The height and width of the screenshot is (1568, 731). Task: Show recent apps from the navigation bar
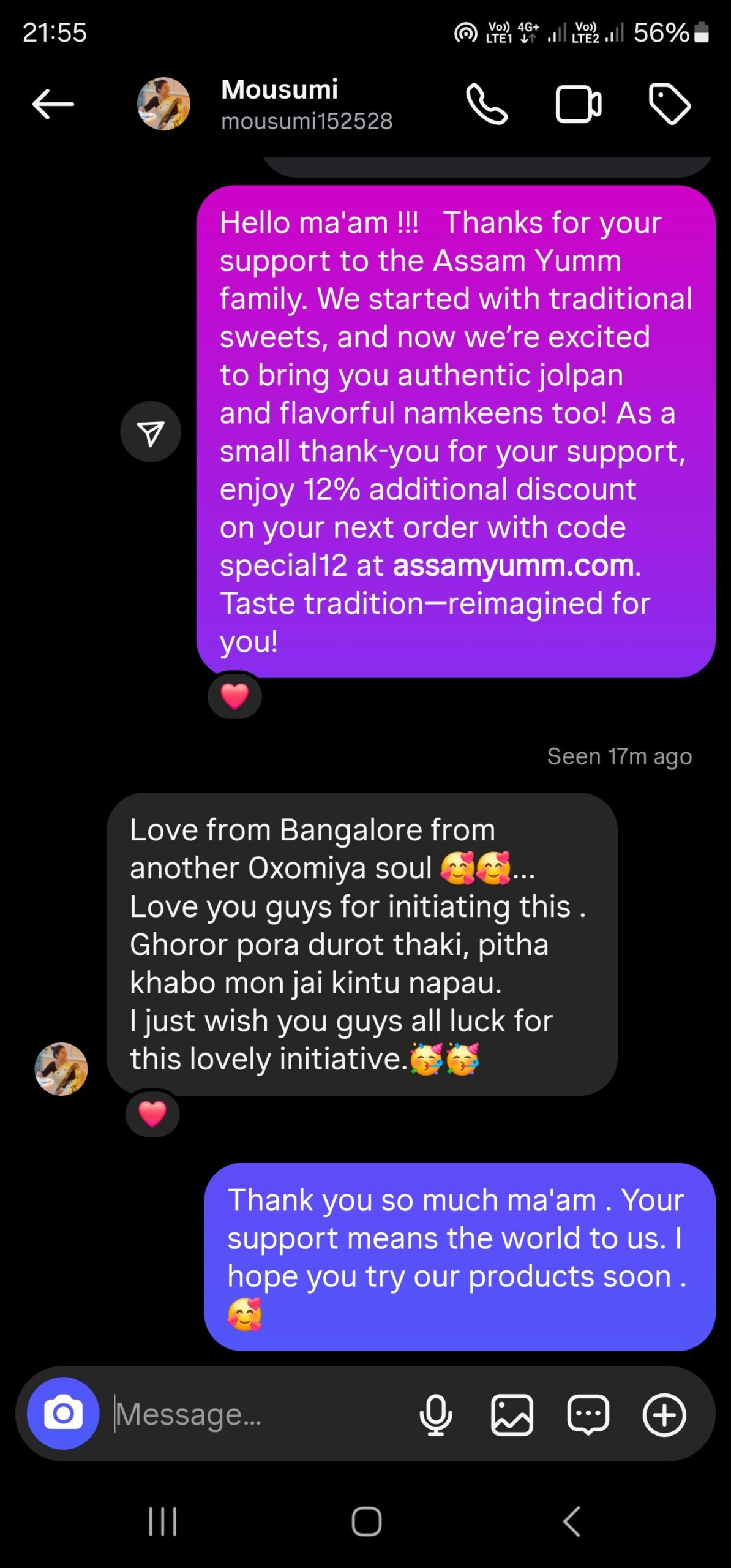coord(163,1521)
